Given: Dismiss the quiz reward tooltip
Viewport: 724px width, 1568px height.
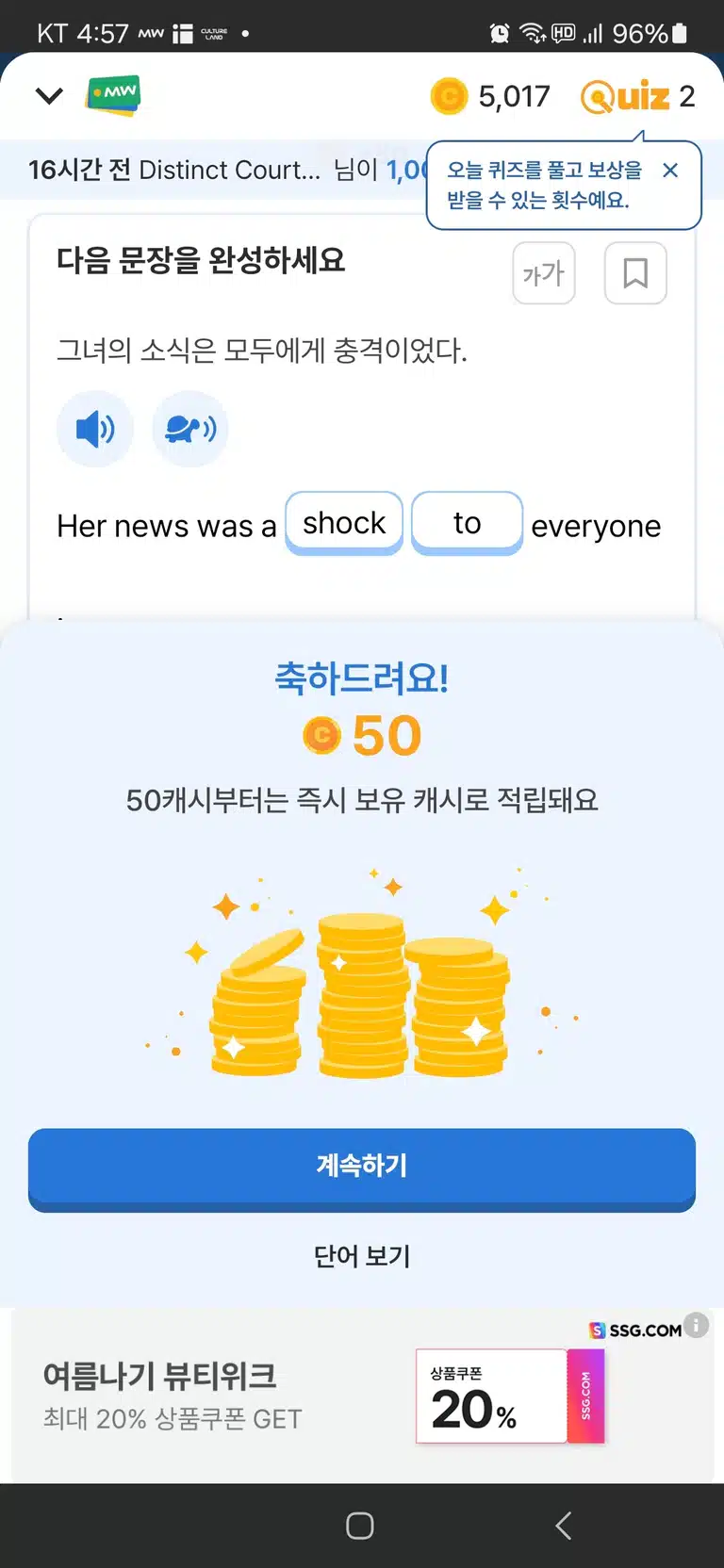Looking at the screenshot, I should point(670,171).
